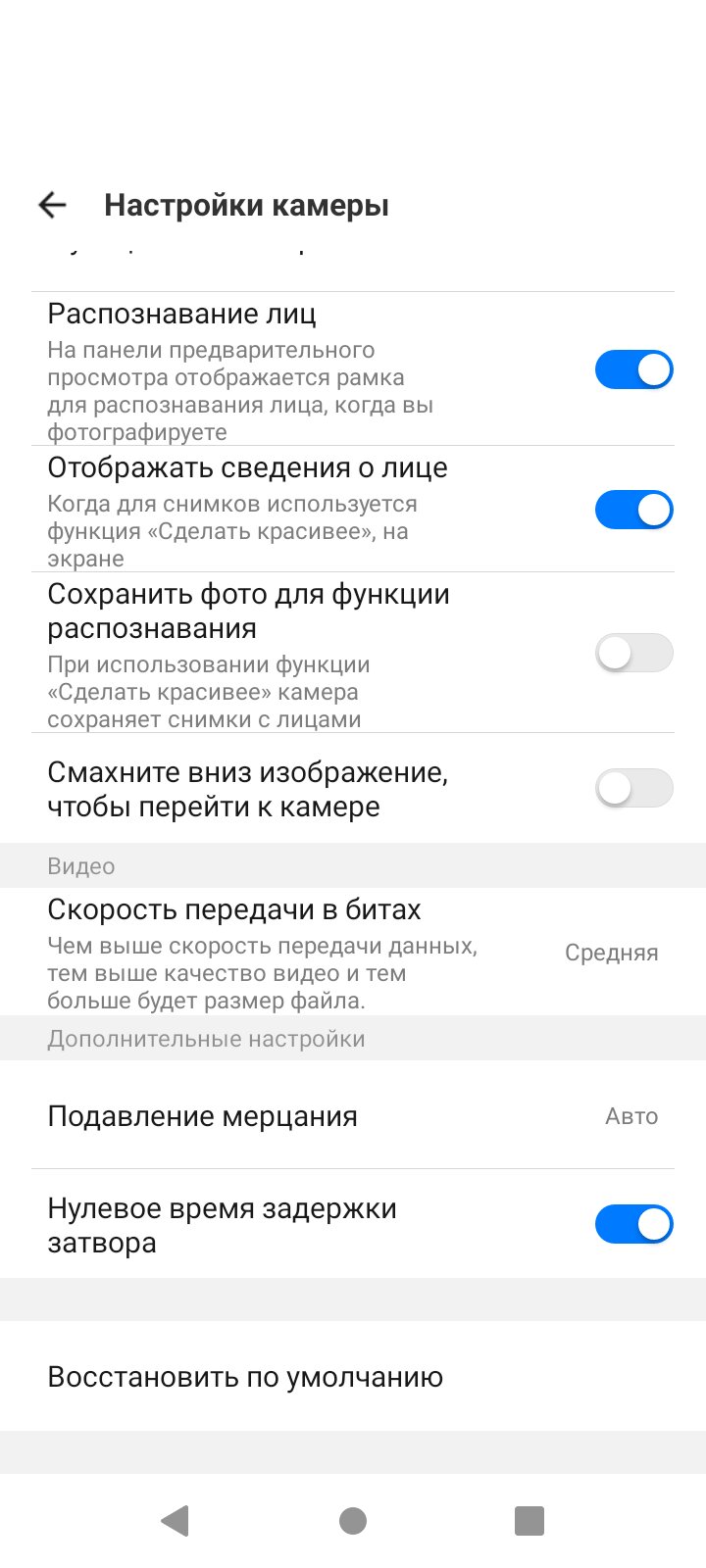Open «Скорость передачи в битах» setting
The width and height of the screenshot is (706, 1568).
(353, 952)
